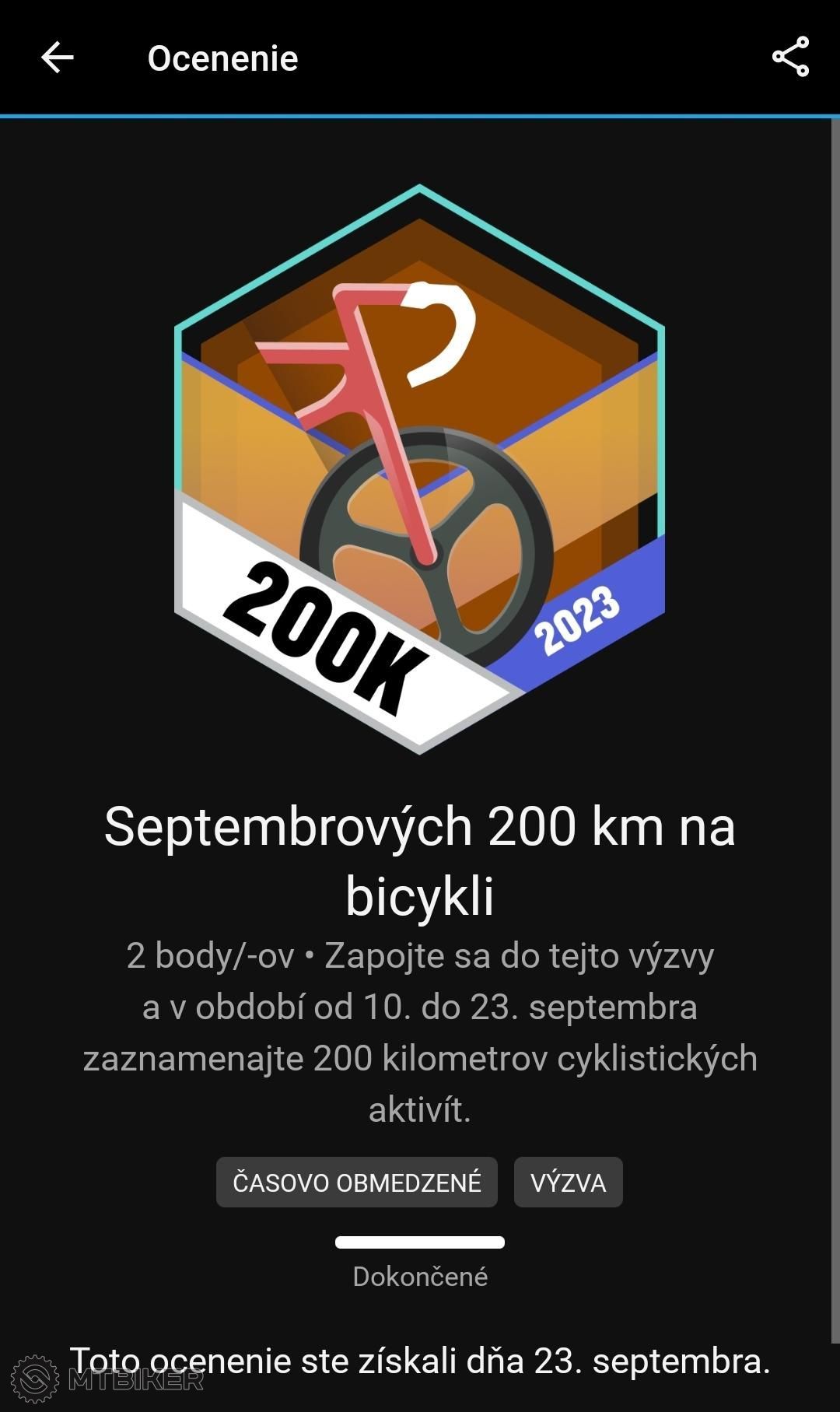Tap the ČASOVO OBMEDZENÉ chip

pyautogui.click(x=357, y=1182)
